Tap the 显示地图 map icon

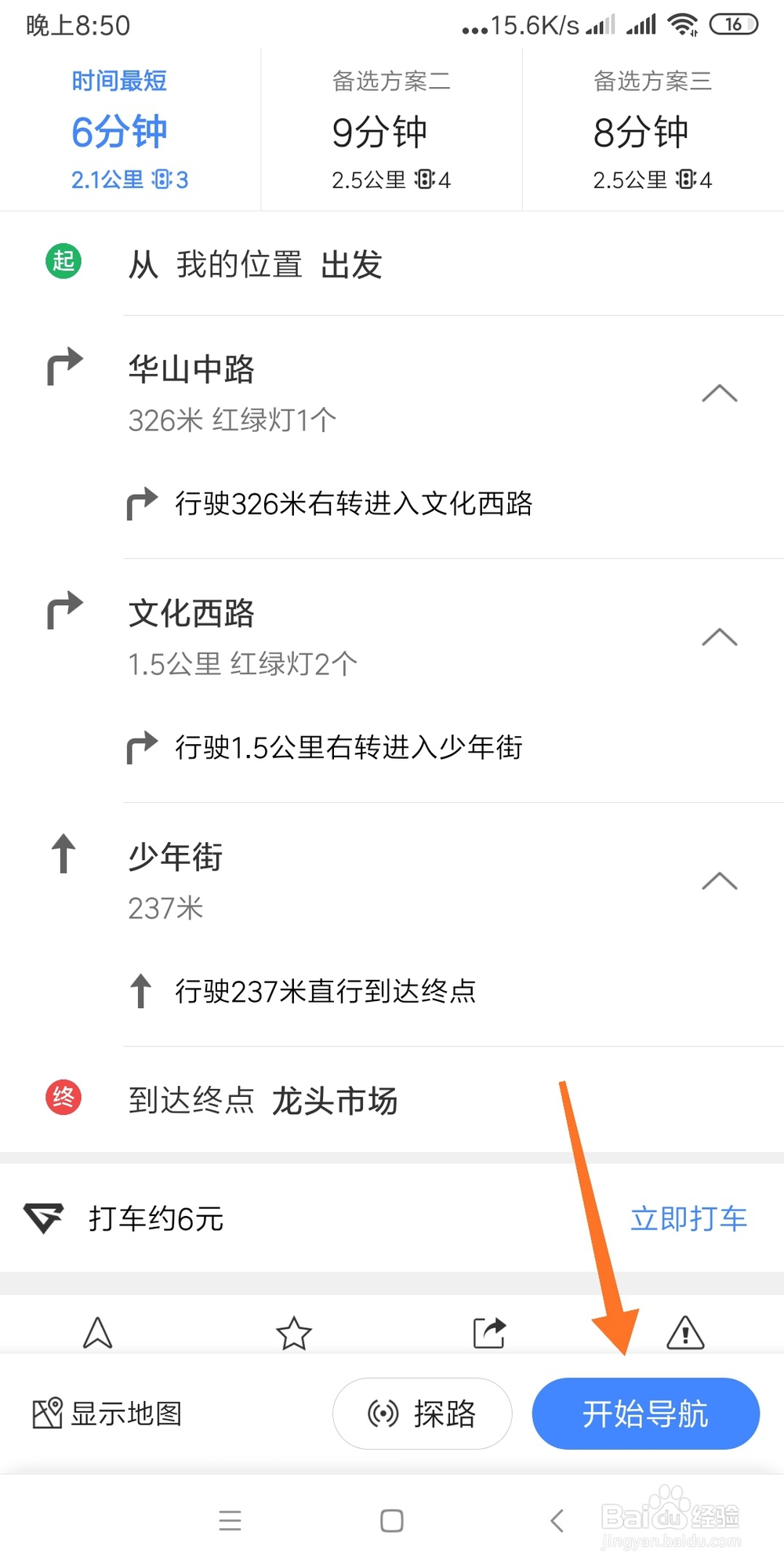[x=47, y=1414]
